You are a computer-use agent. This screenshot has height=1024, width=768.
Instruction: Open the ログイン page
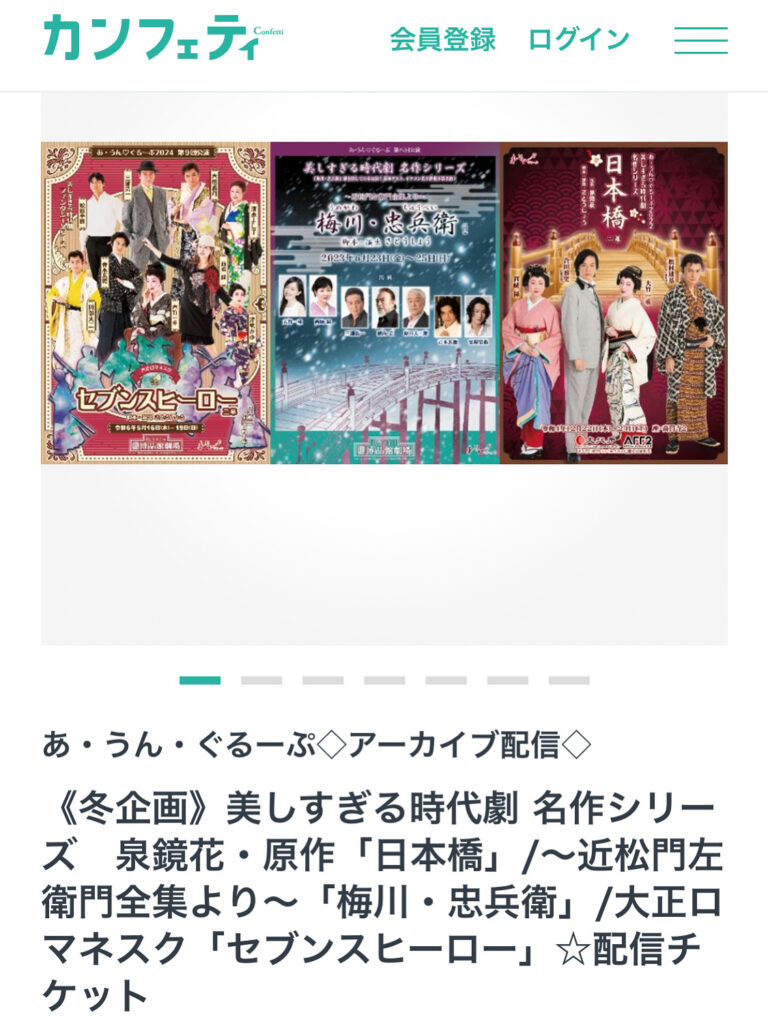click(x=578, y=40)
